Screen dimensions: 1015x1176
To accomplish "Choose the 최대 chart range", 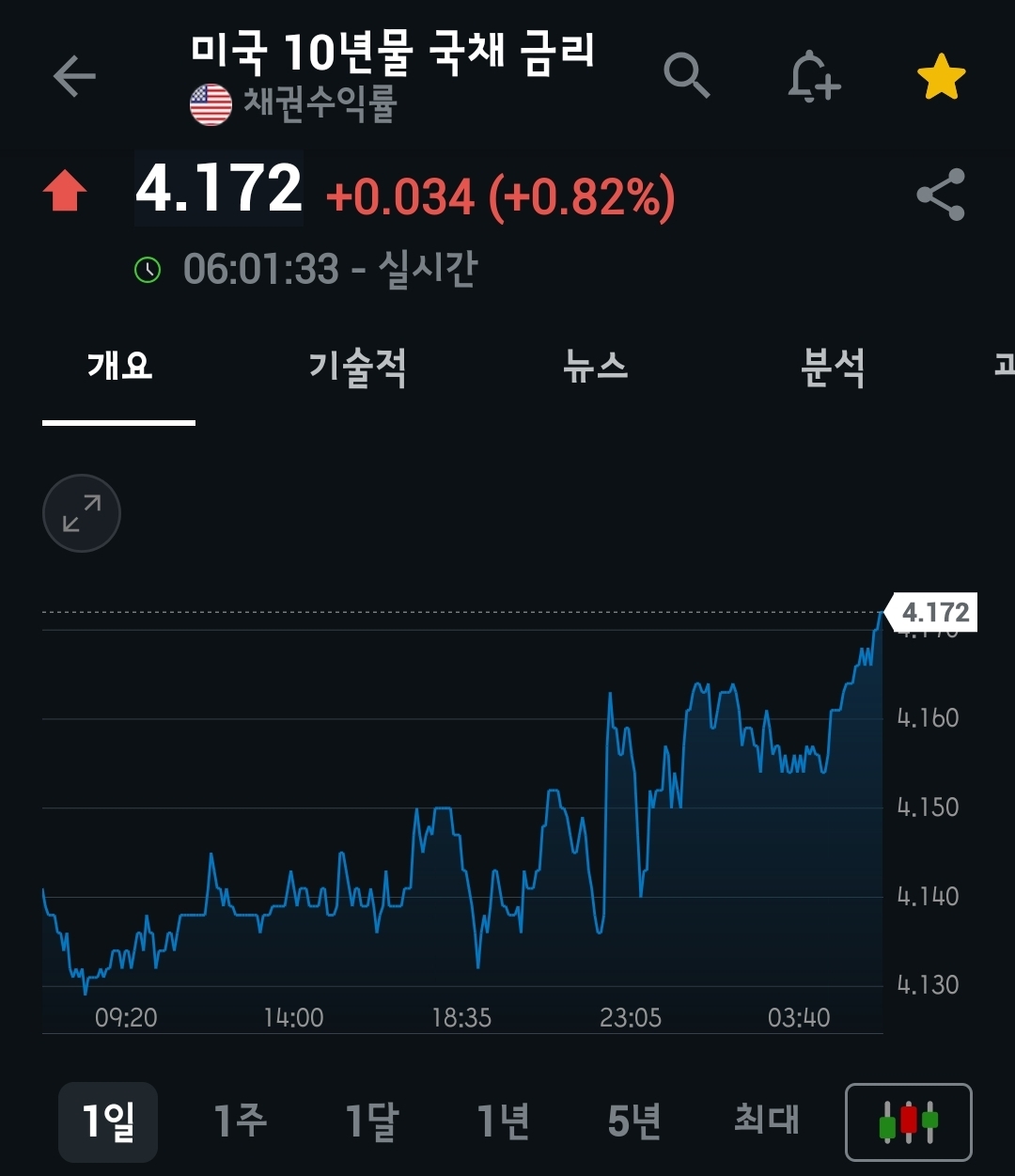I will [x=766, y=1121].
